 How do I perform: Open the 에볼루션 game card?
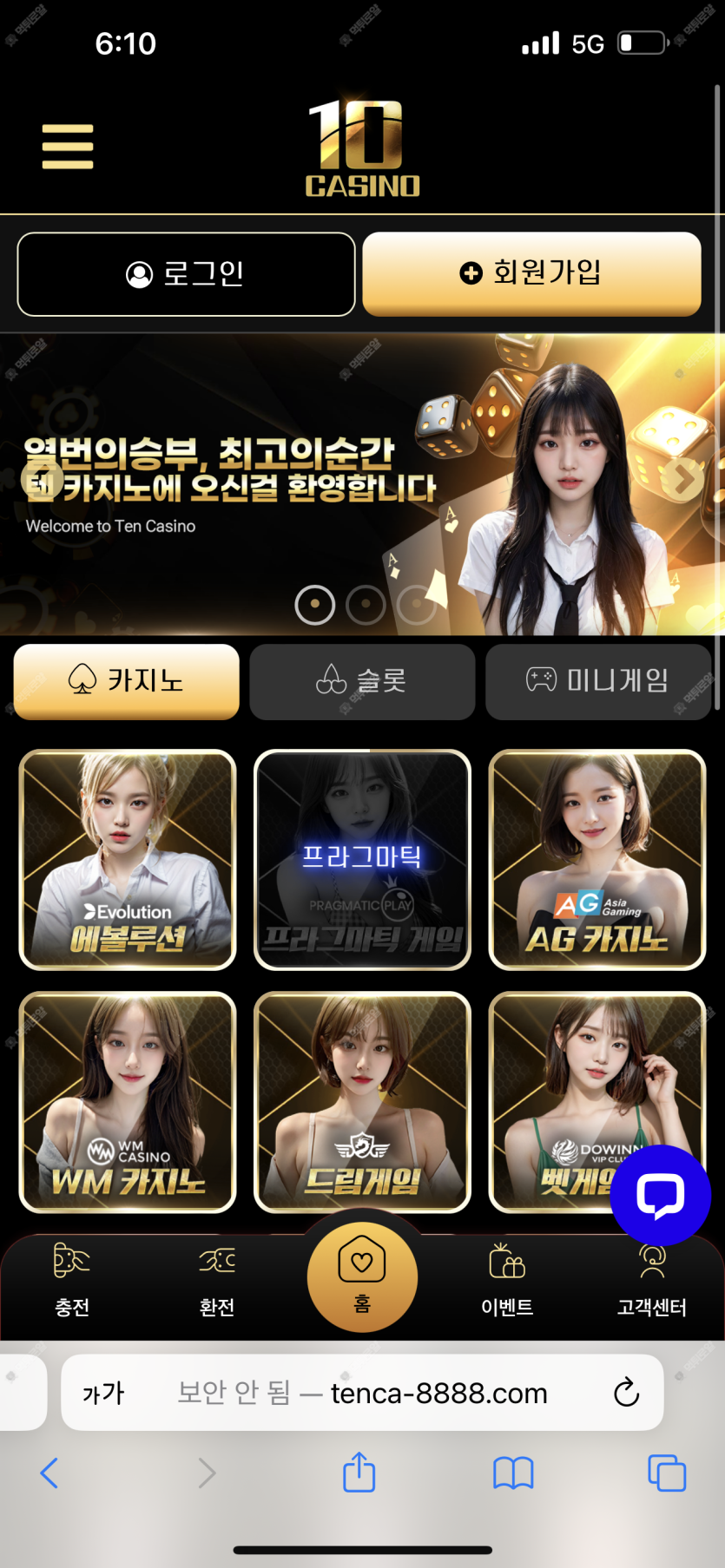click(128, 859)
